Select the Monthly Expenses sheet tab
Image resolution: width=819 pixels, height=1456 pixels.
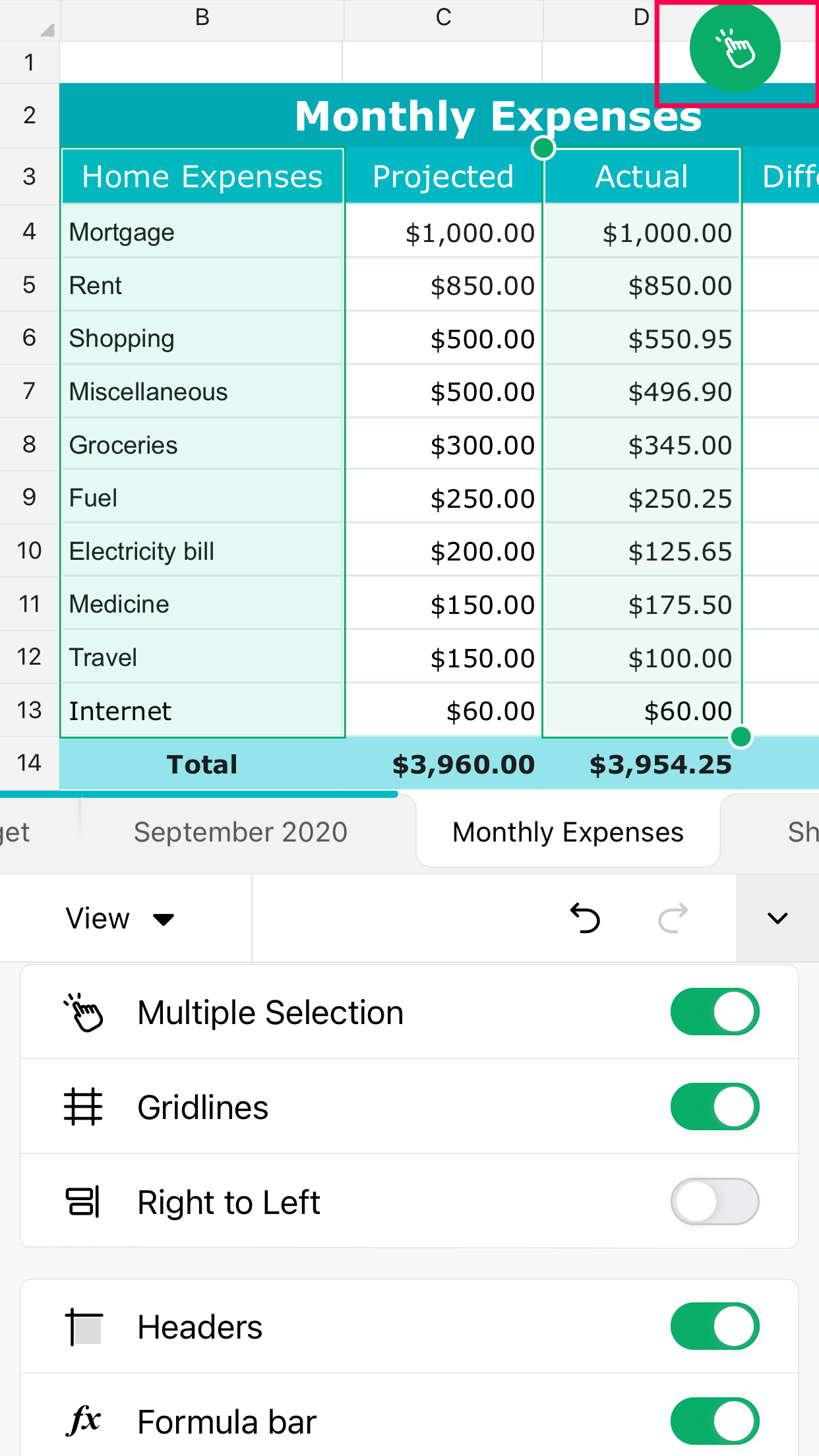pyautogui.click(x=568, y=832)
